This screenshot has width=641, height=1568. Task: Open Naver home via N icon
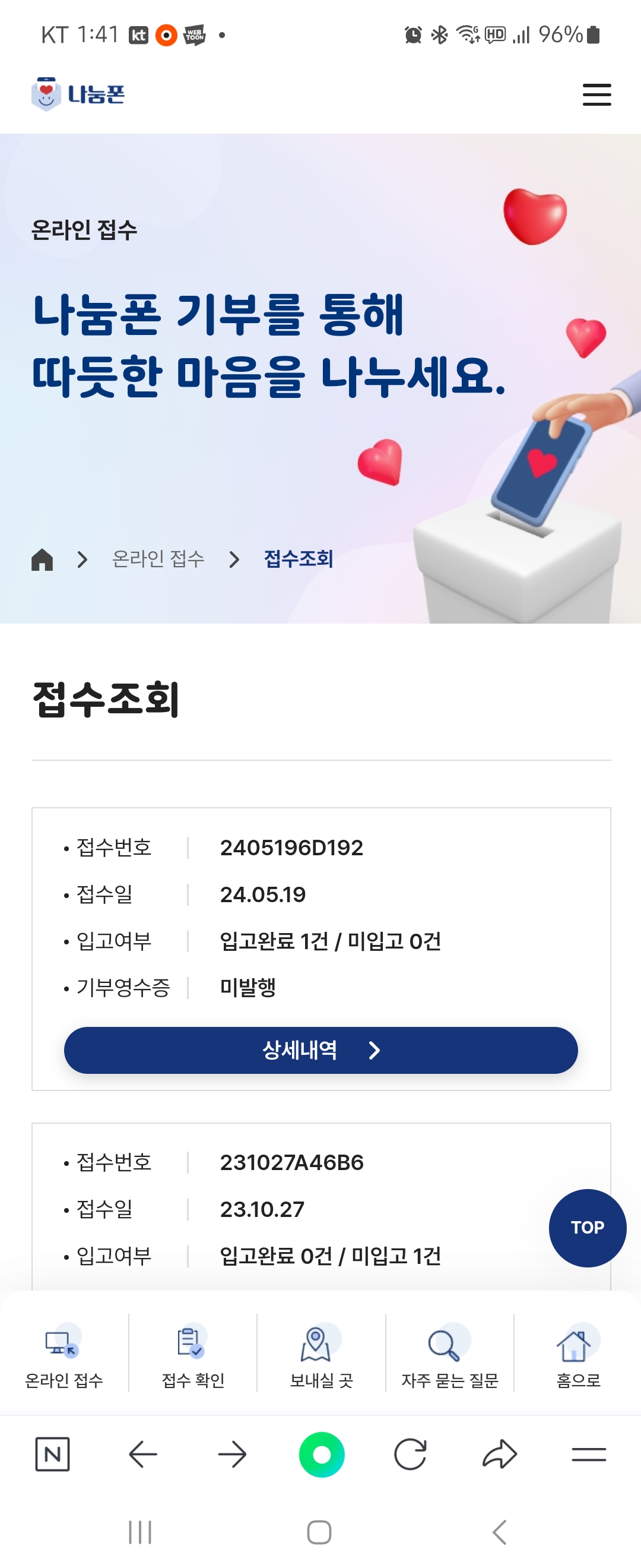click(52, 1454)
